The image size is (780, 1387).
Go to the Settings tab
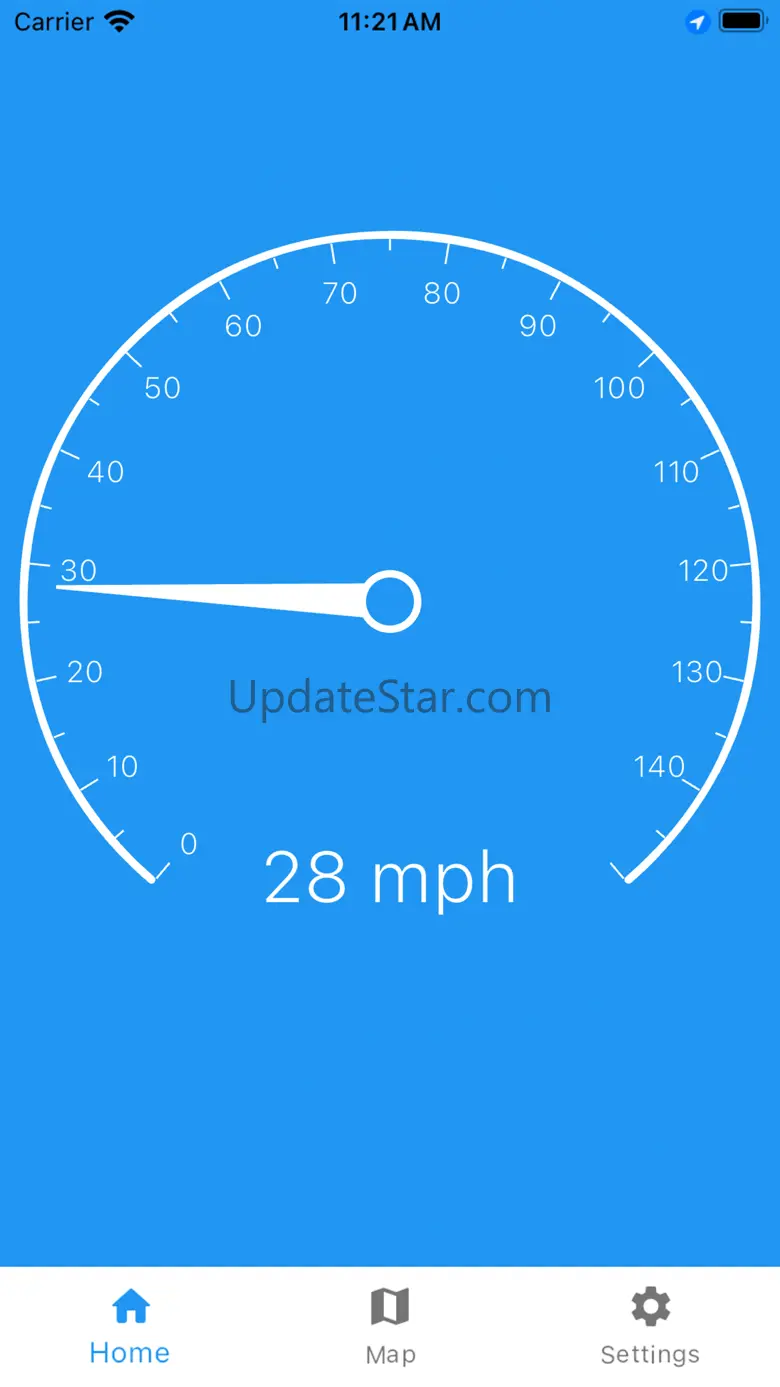point(650,1325)
